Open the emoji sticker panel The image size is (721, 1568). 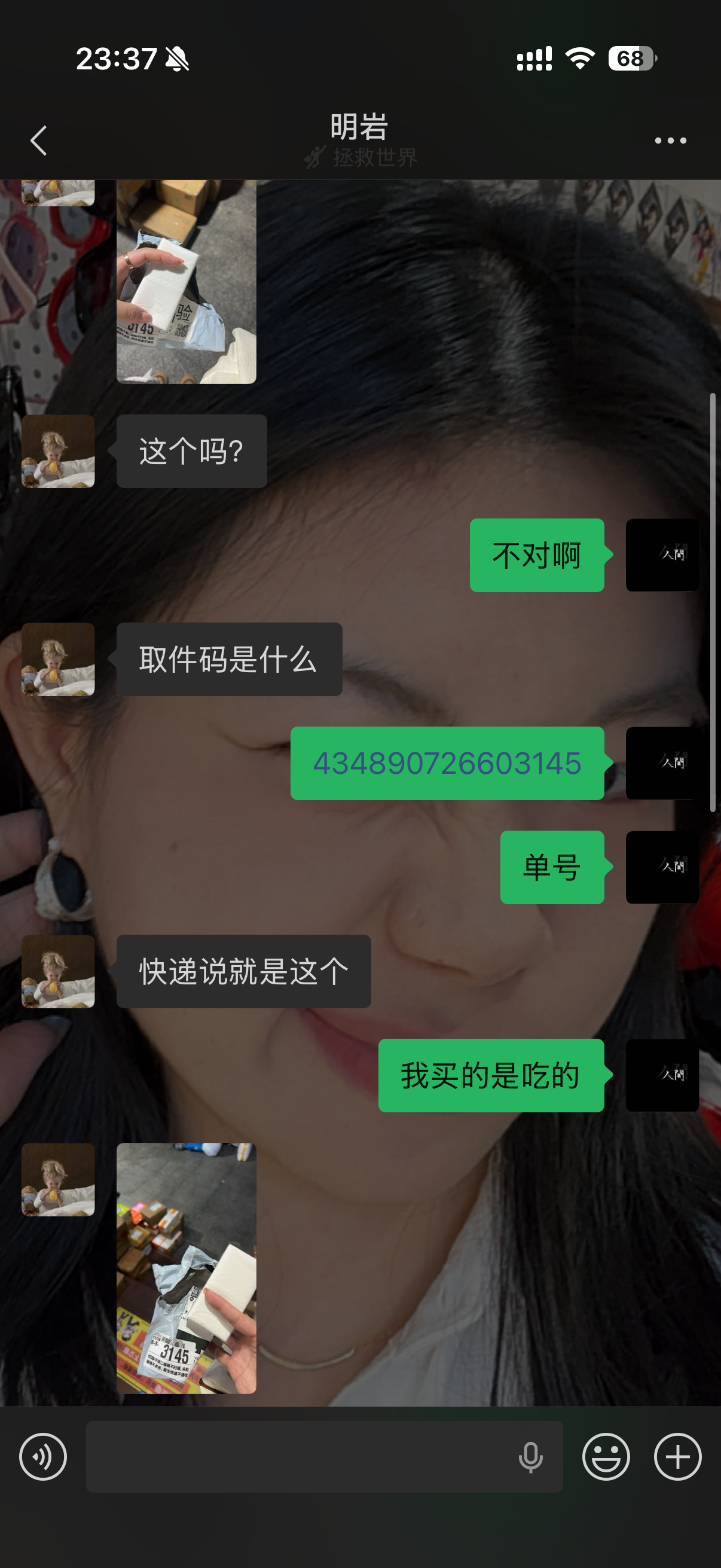click(606, 1457)
